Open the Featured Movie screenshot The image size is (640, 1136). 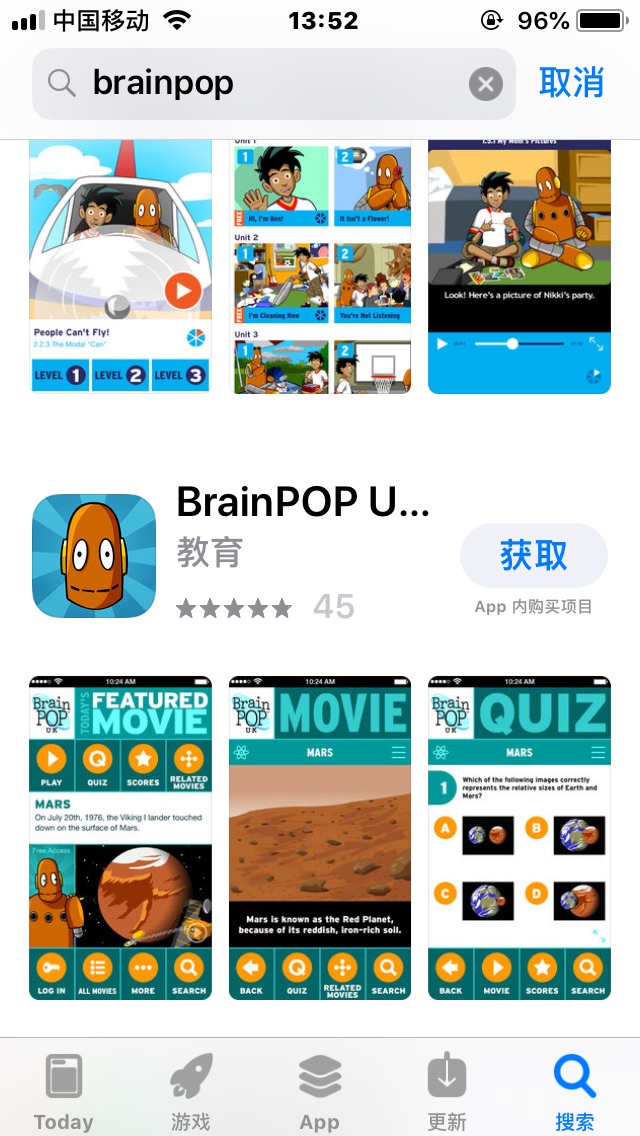point(120,838)
